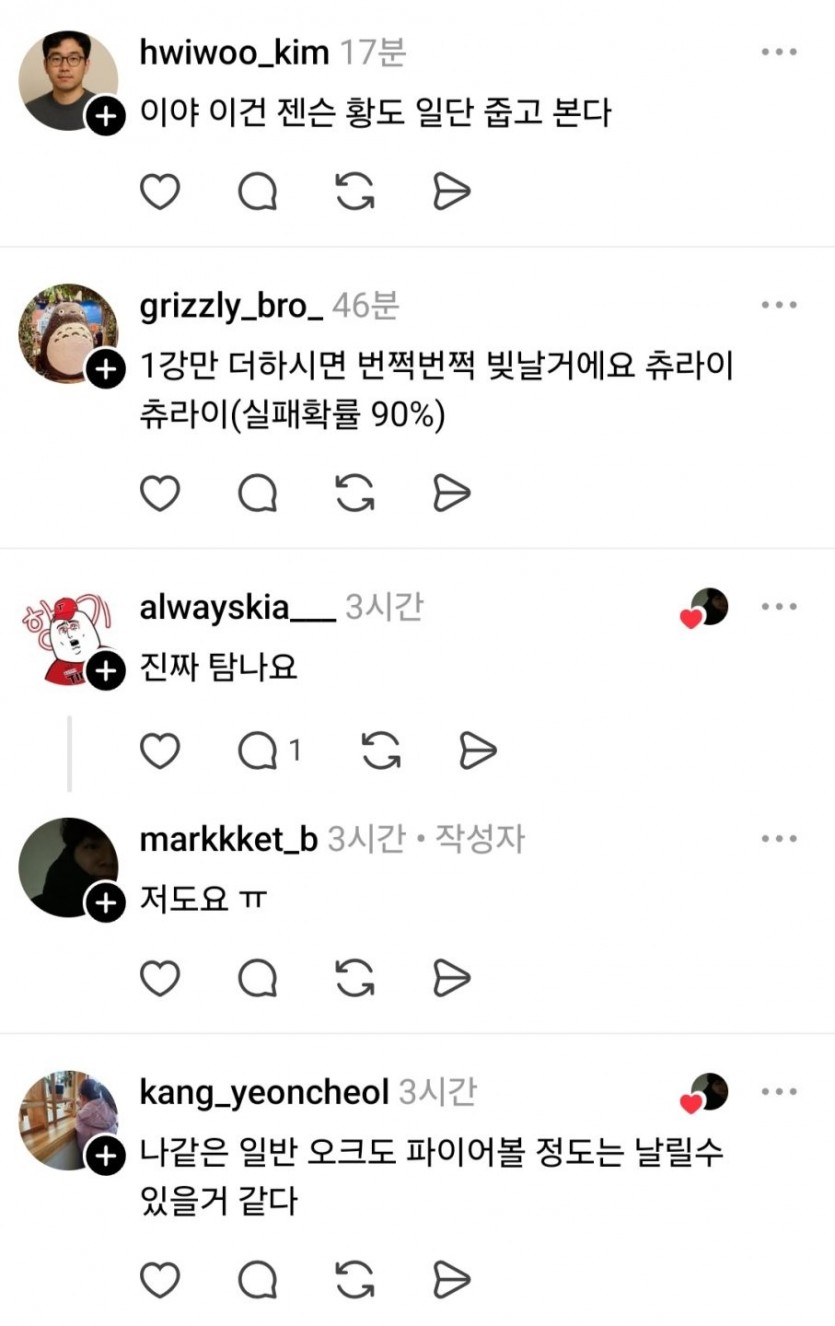The width and height of the screenshot is (835, 1326).
Task: Follow hwiwoo_kim via plus badge
Action: (x=105, y=117)
